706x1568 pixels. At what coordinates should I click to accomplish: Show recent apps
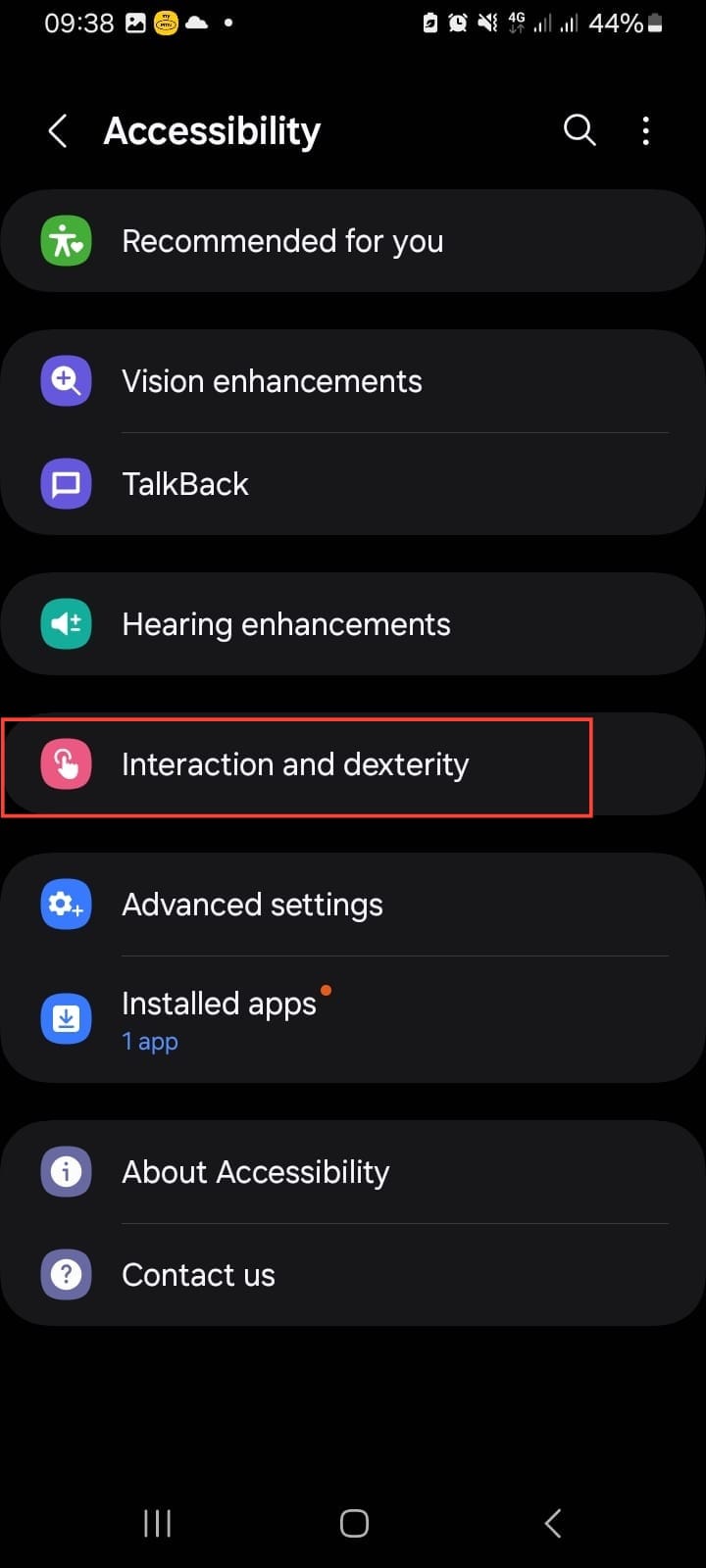157,1523
